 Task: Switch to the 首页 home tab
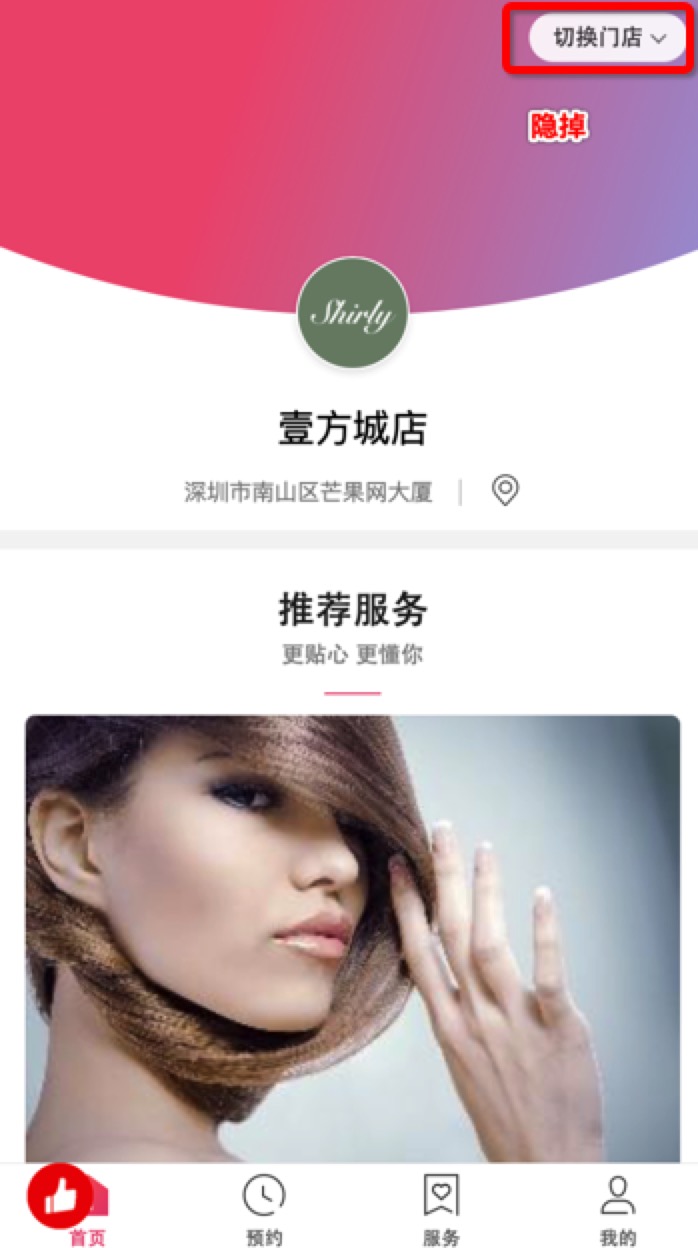(x=87, y=1207)
